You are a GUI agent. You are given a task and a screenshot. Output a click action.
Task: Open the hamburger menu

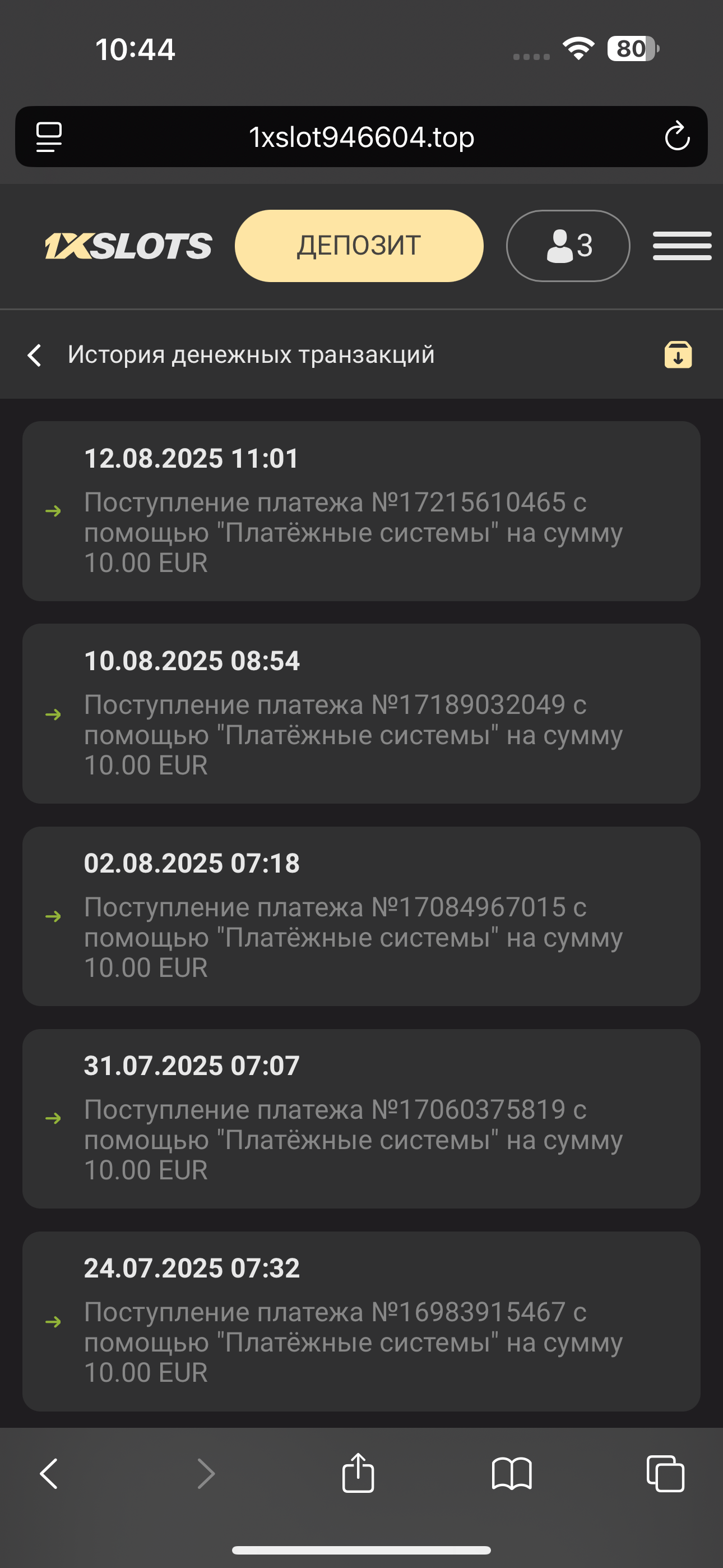click(x=682, y=246)
